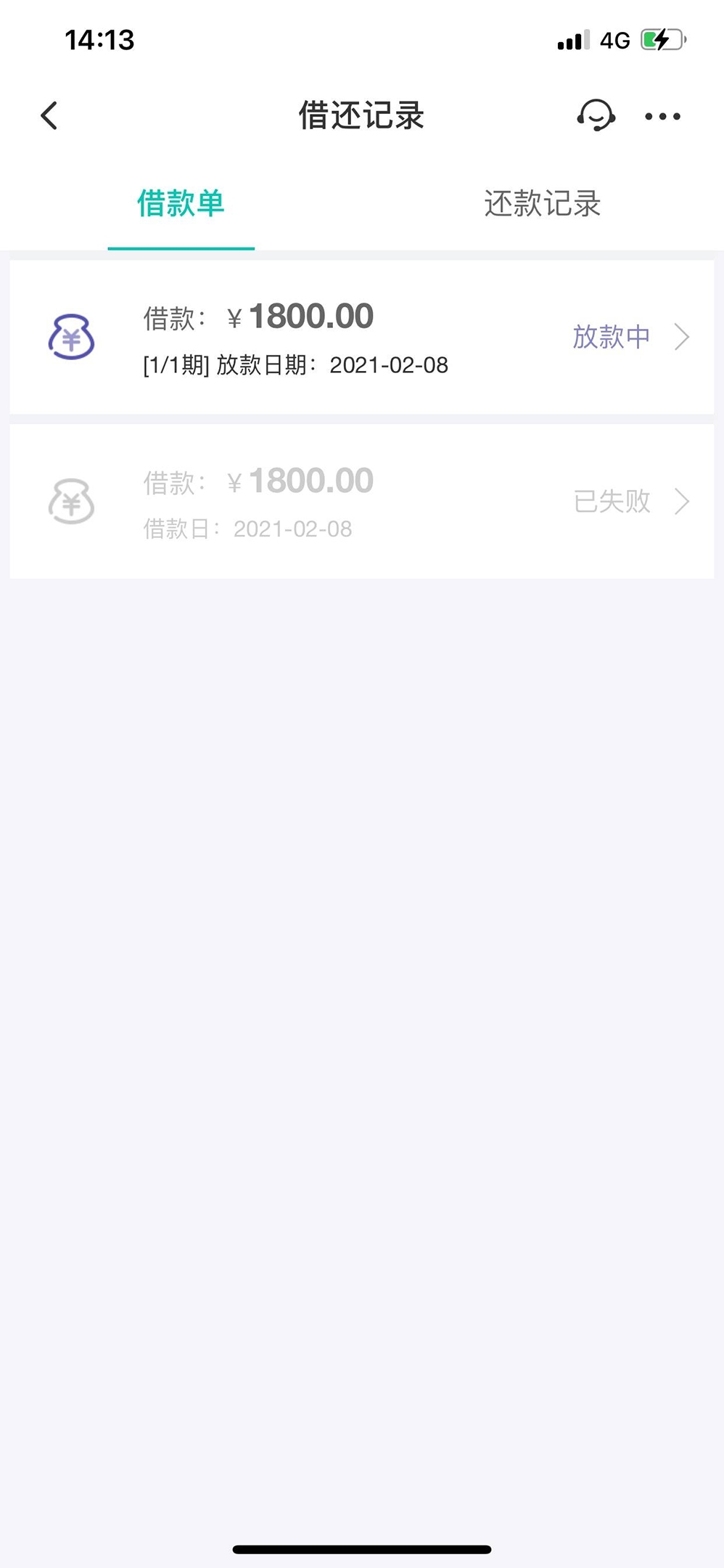
Task: Open the 放款中 loan record
Action: pos(362,338)
